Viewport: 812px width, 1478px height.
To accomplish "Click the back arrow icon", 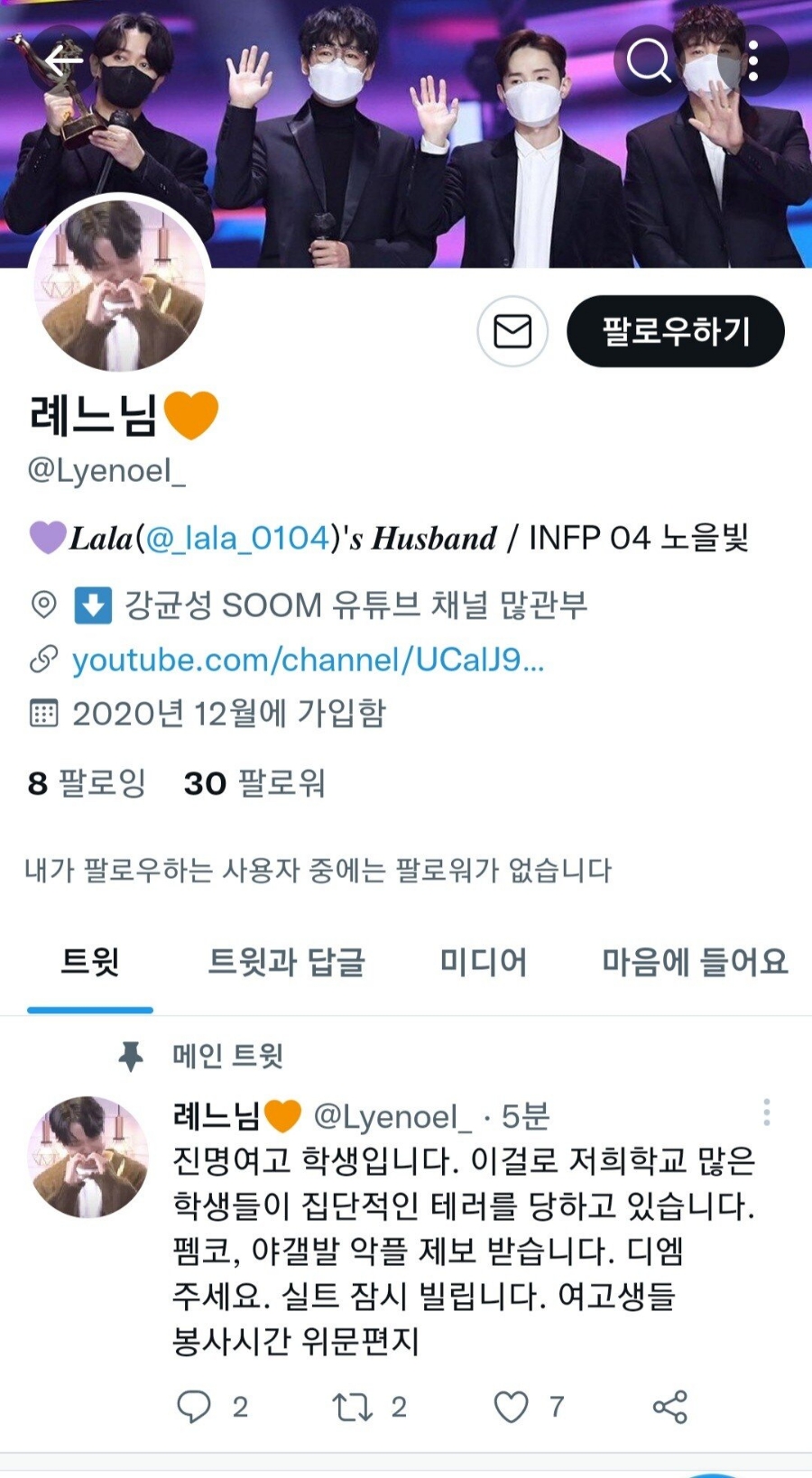I will [x=62, y=60].
